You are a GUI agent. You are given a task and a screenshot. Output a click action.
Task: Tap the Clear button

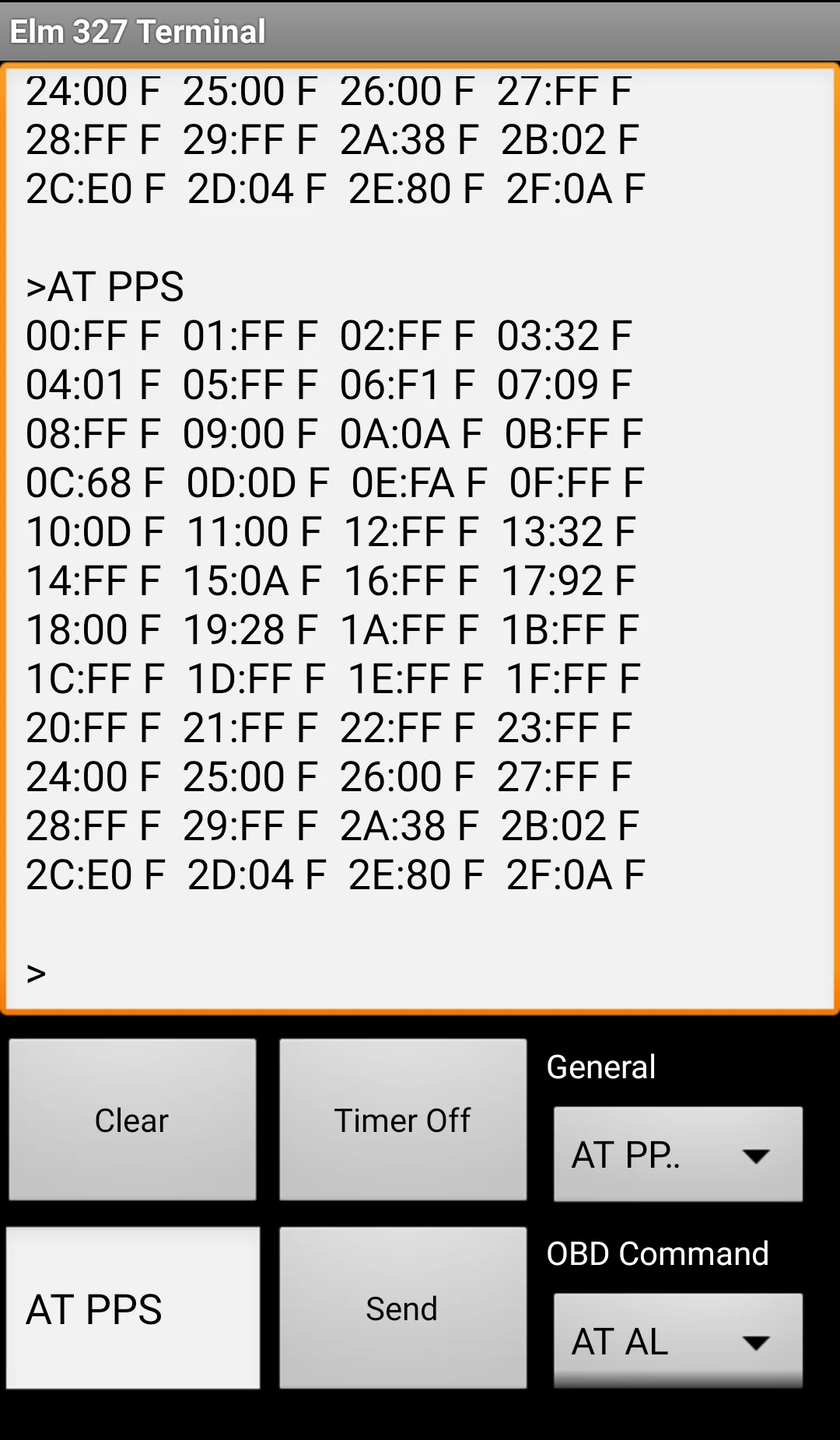tap(132, 1119)
